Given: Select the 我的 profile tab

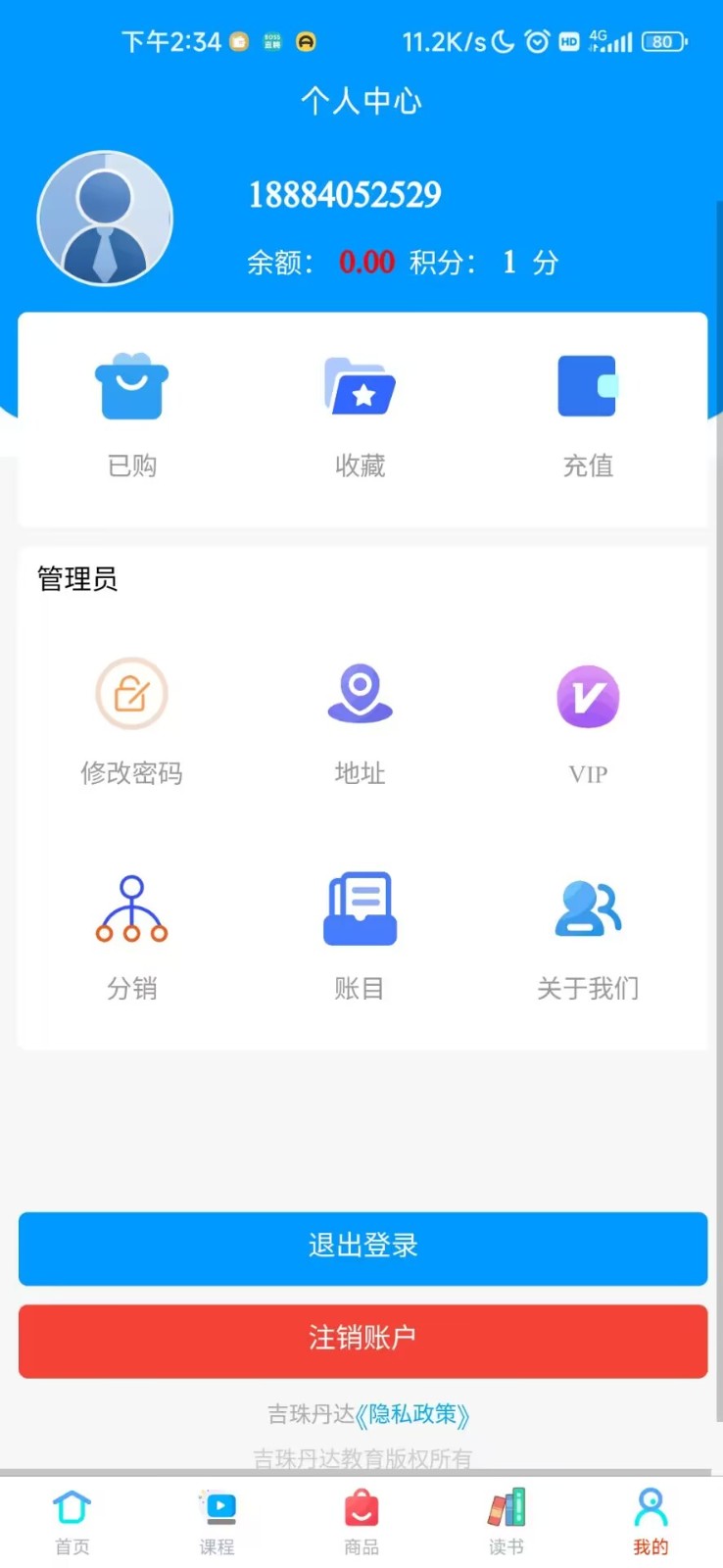Looking at the screenshot, I should point(651,1521).
